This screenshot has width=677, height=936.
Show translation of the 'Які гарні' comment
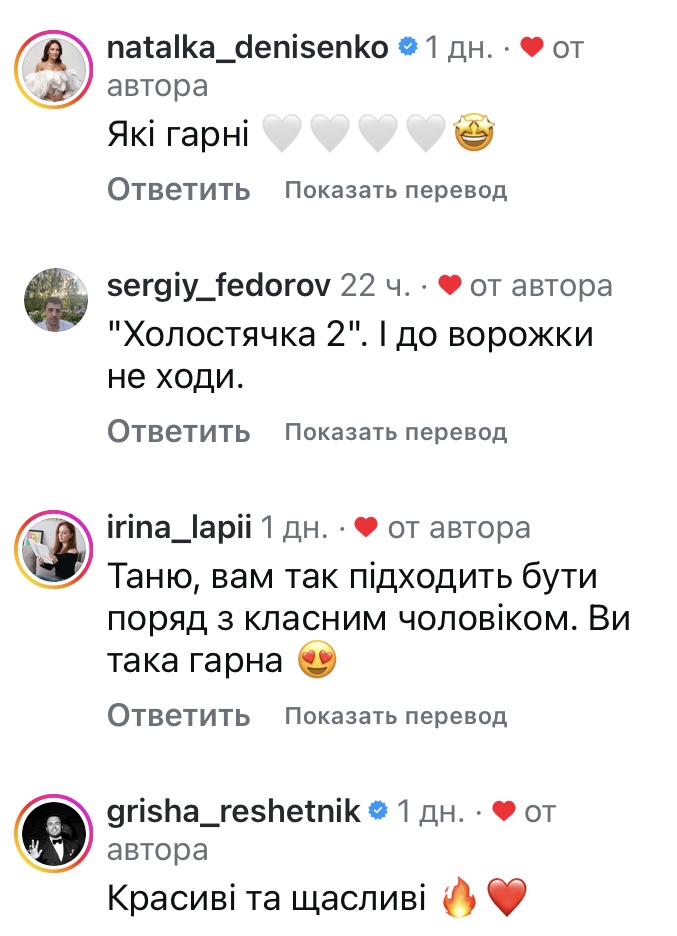tap(395, 190)
